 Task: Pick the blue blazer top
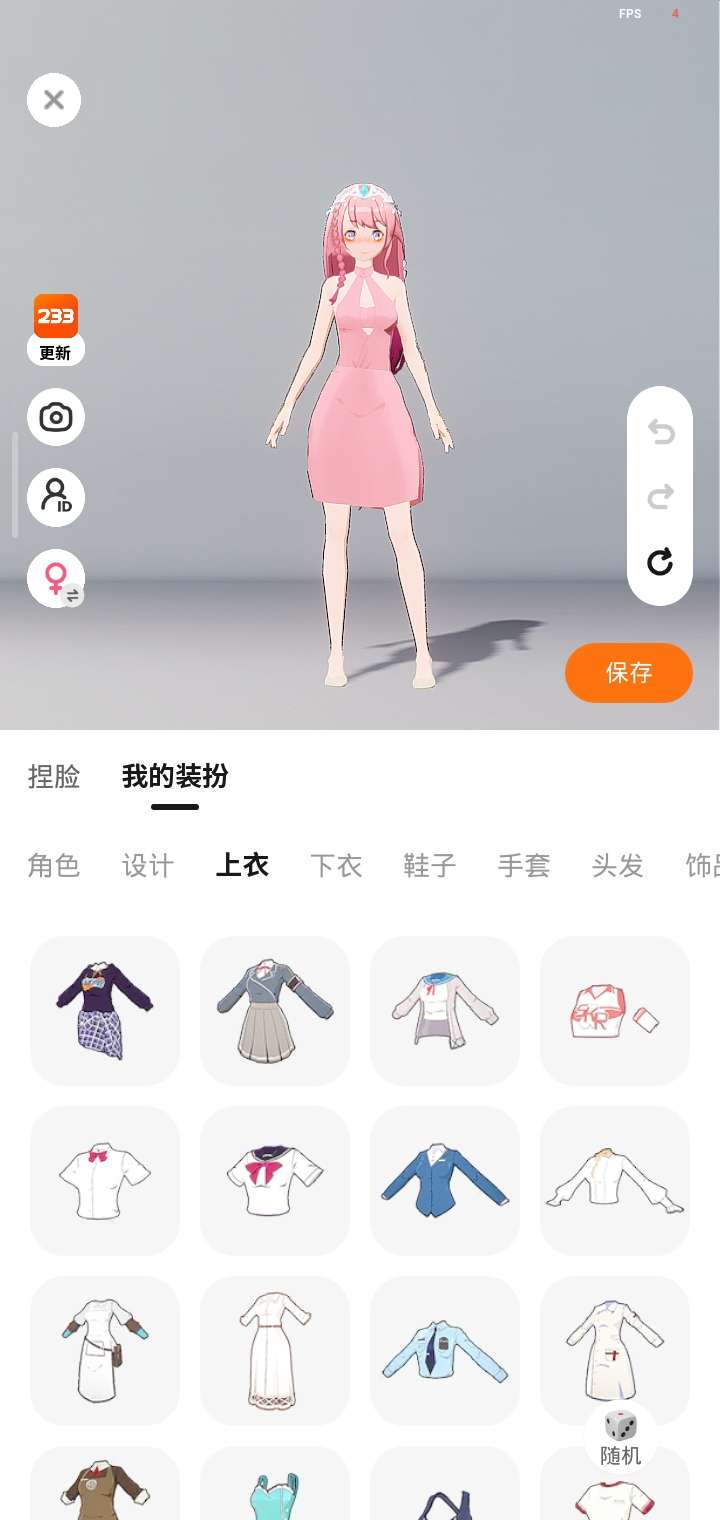[445, 1181]
